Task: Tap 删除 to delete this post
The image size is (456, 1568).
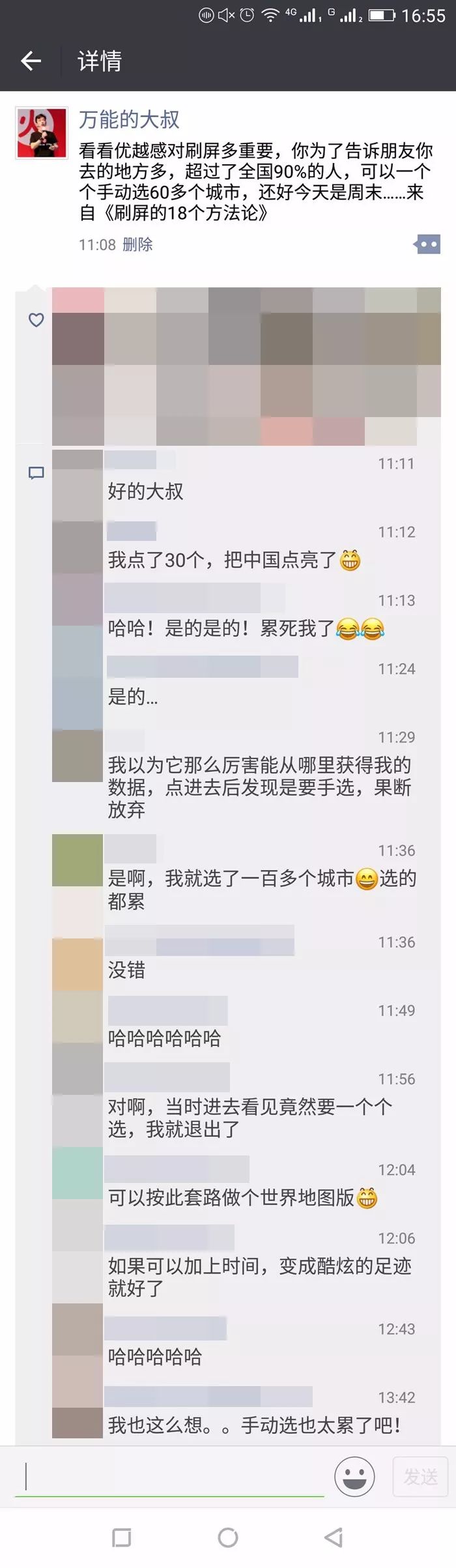Action: (x=137, y=245)
